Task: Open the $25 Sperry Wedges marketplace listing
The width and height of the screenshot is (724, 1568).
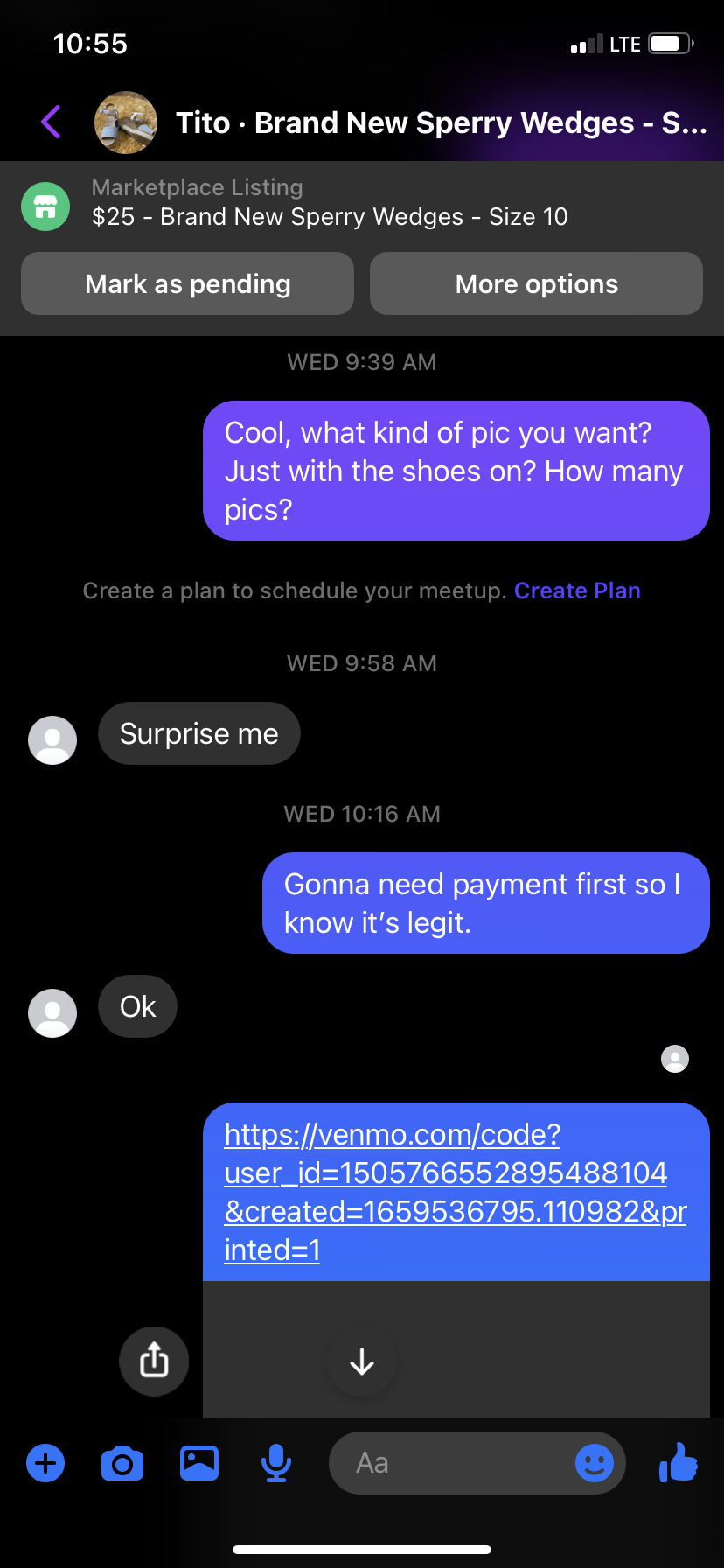Action: [329, 204]
